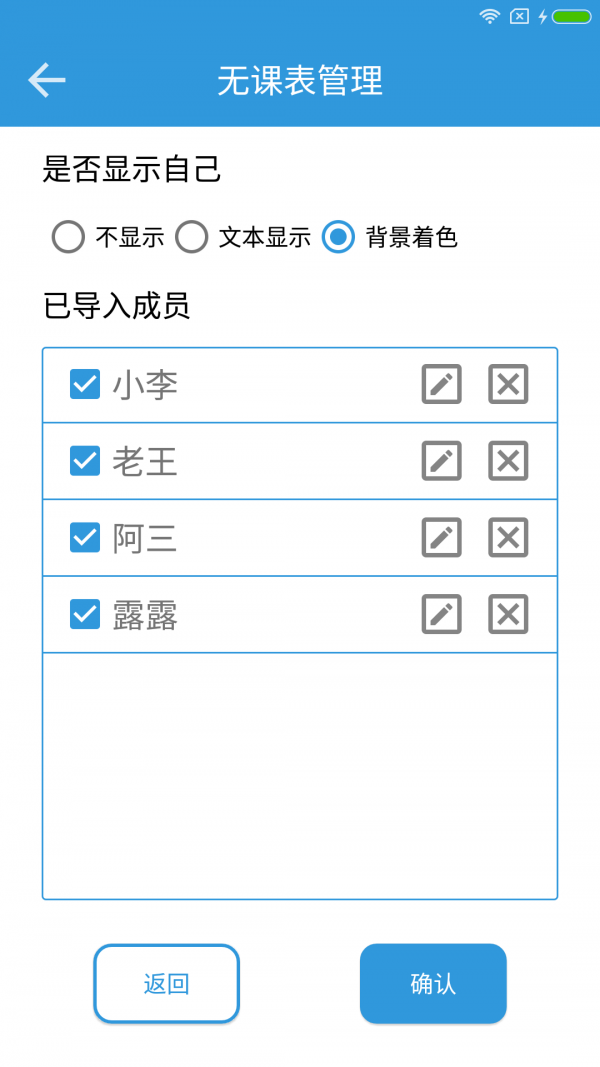Remove 露露 using the X icon

click(508, 614)
